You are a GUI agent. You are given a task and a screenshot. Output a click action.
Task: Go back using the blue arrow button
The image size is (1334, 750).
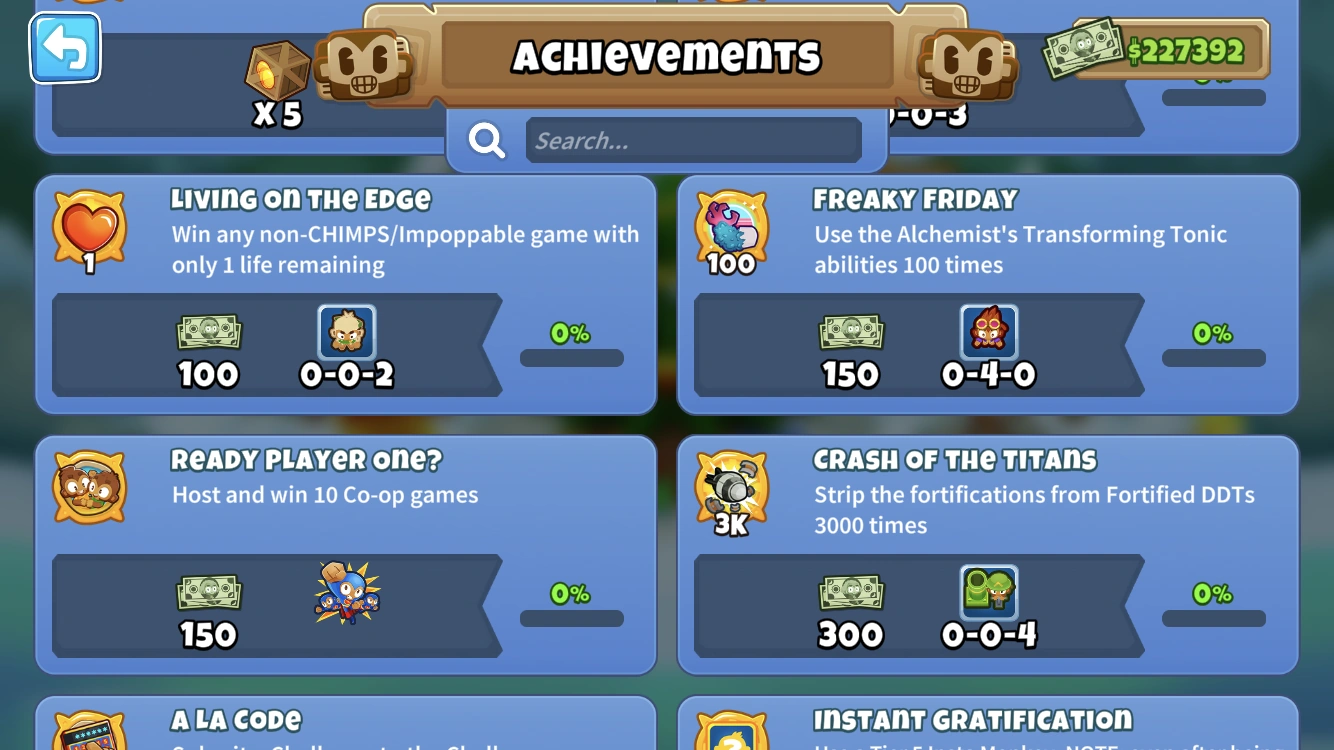click(65, 48)
